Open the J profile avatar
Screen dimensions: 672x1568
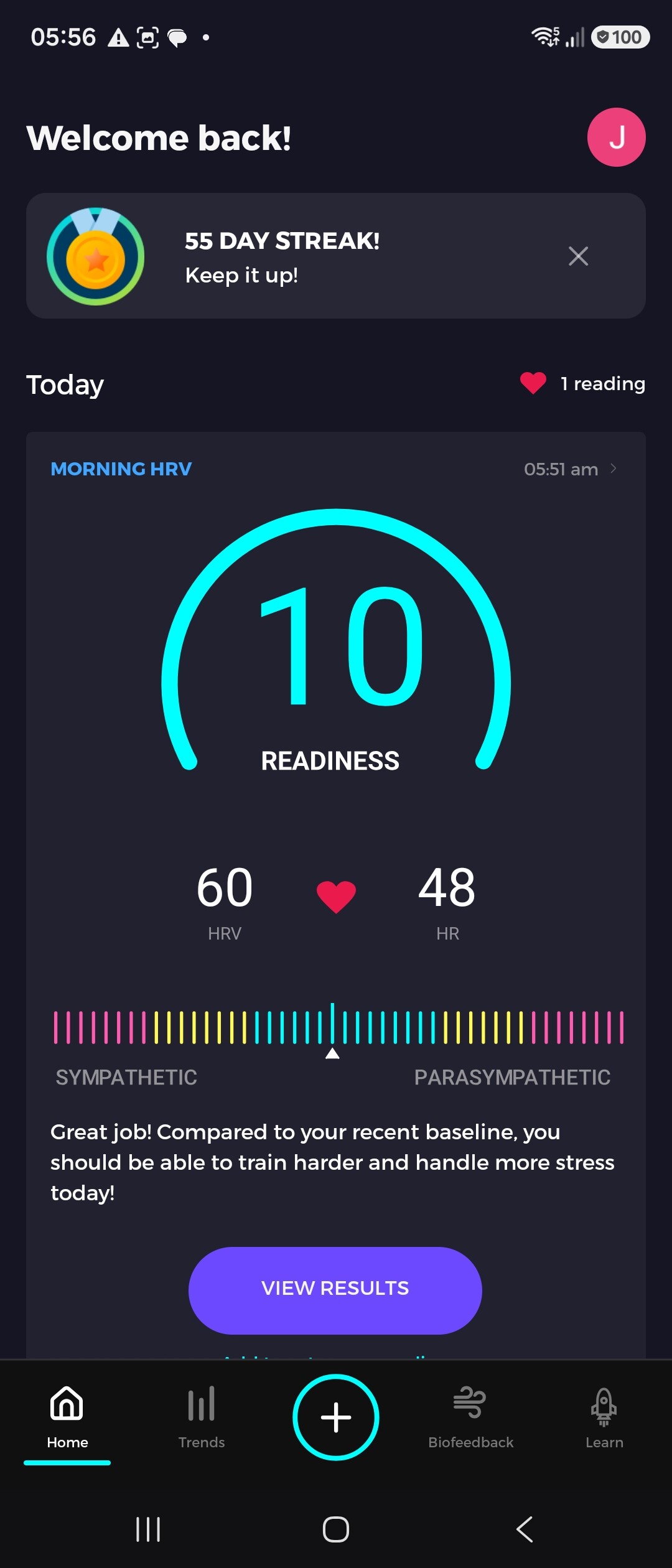pos(616,137)
